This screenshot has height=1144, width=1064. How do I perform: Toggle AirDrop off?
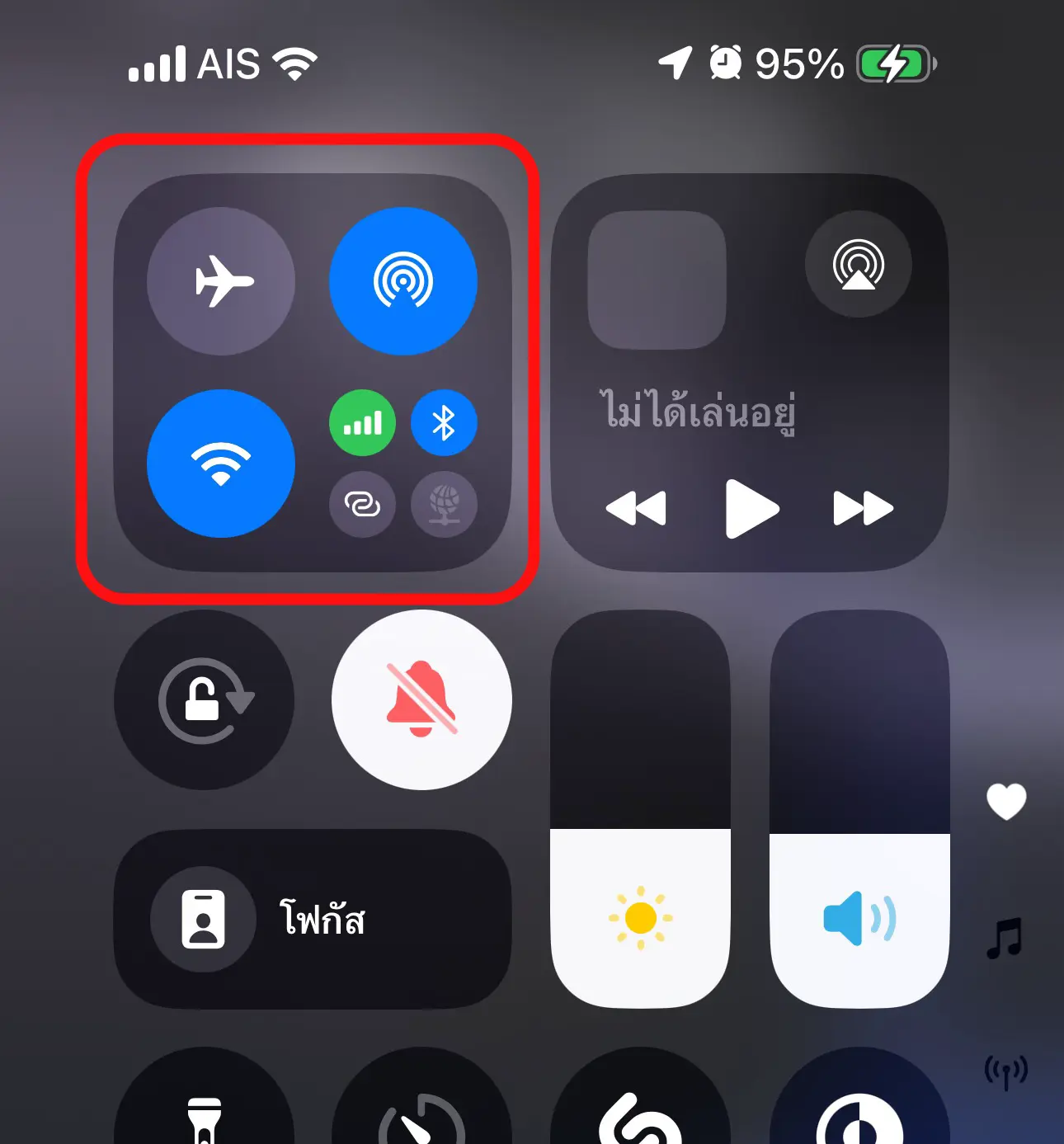pos(403,281)
